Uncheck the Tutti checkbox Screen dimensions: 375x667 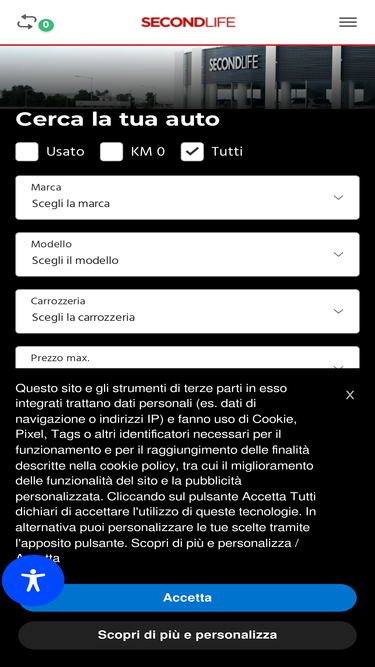click(192, 152)
